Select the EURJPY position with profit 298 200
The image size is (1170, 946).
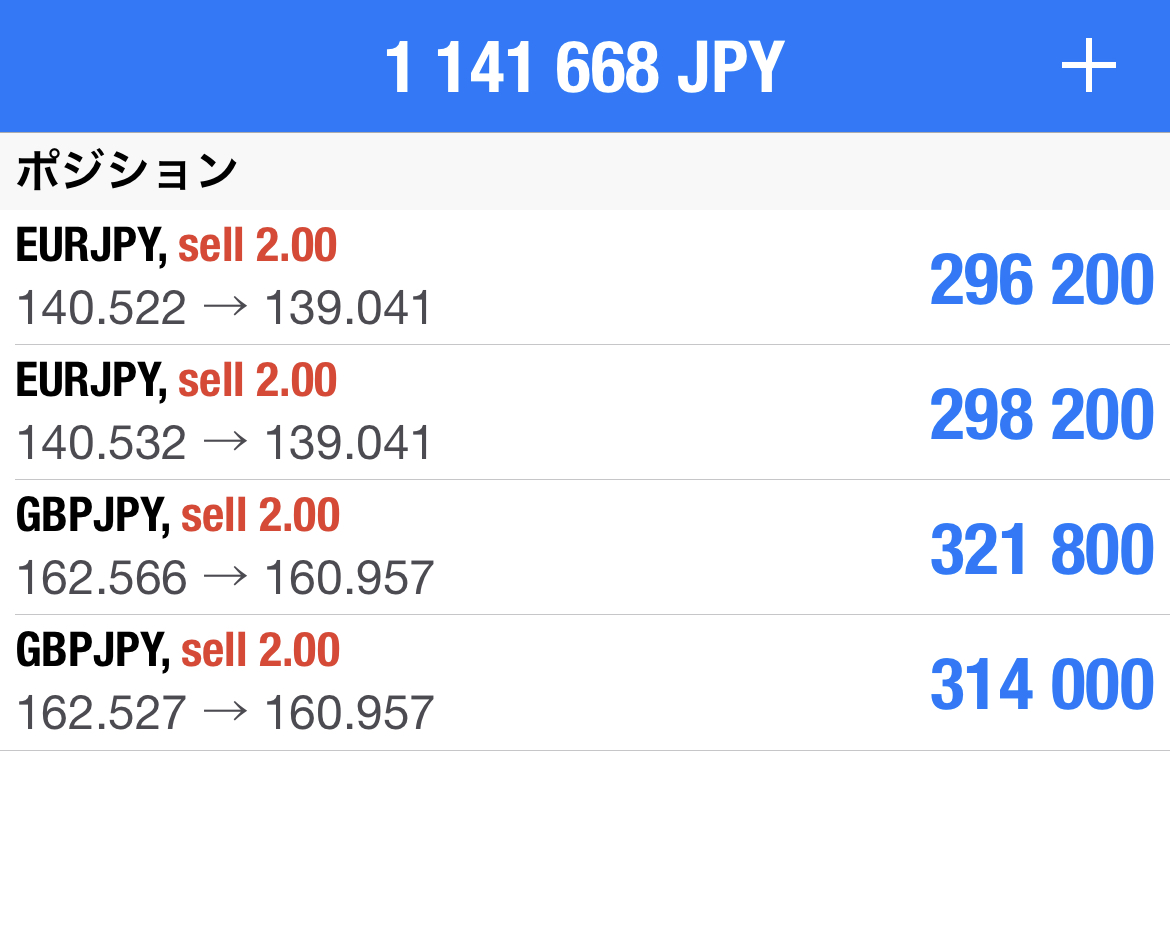[x=585, y=413]
